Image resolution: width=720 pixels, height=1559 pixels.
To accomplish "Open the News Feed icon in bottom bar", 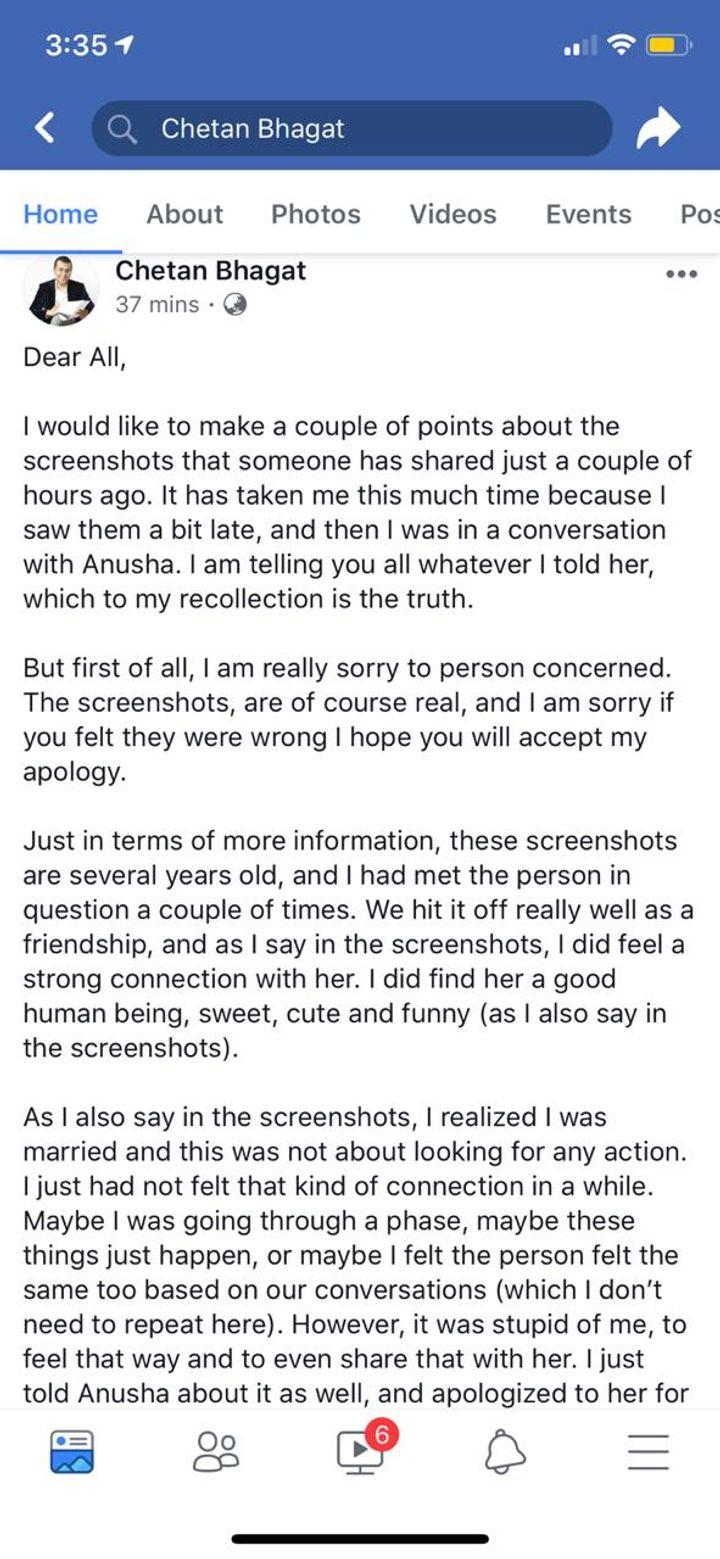I will (x=72, y=1451).
